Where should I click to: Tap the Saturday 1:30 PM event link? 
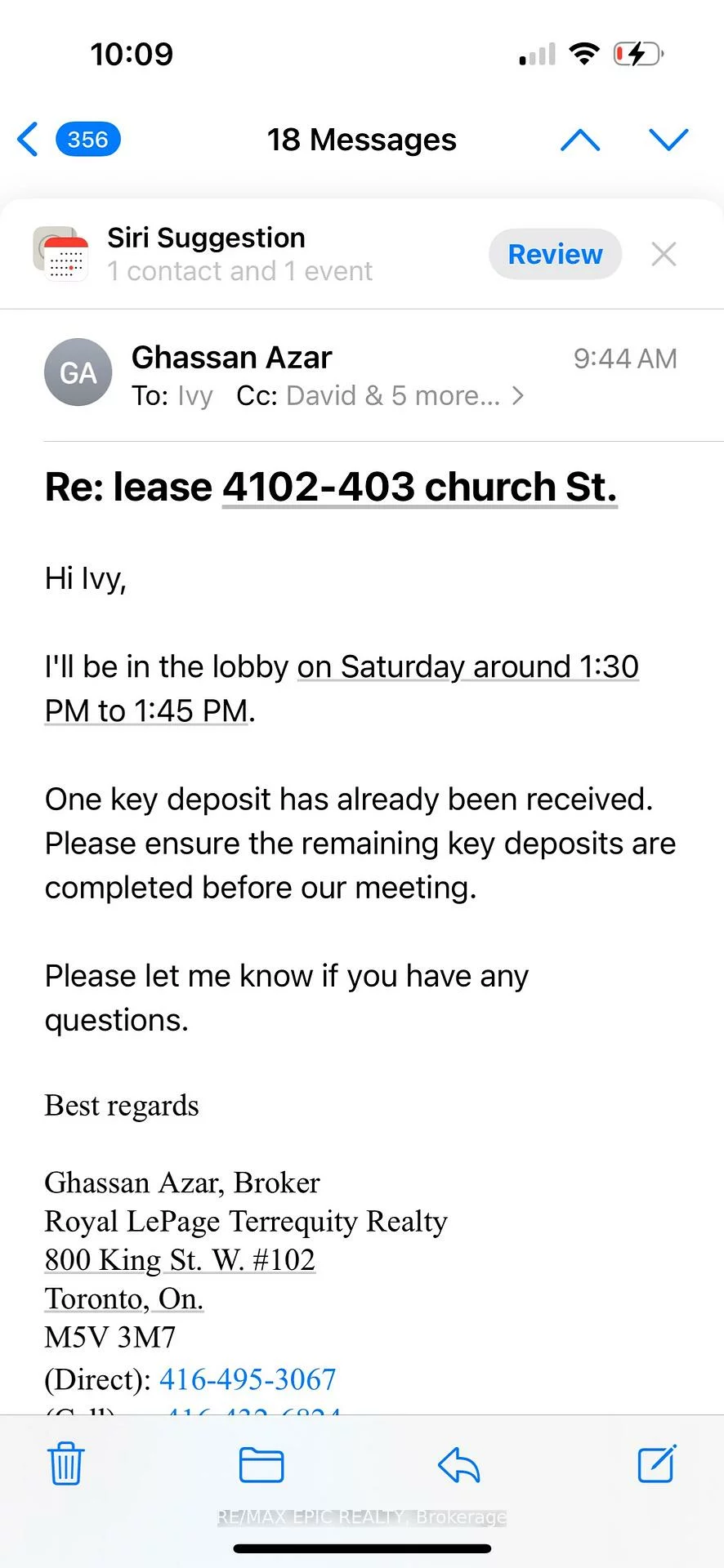coord(467,667)
